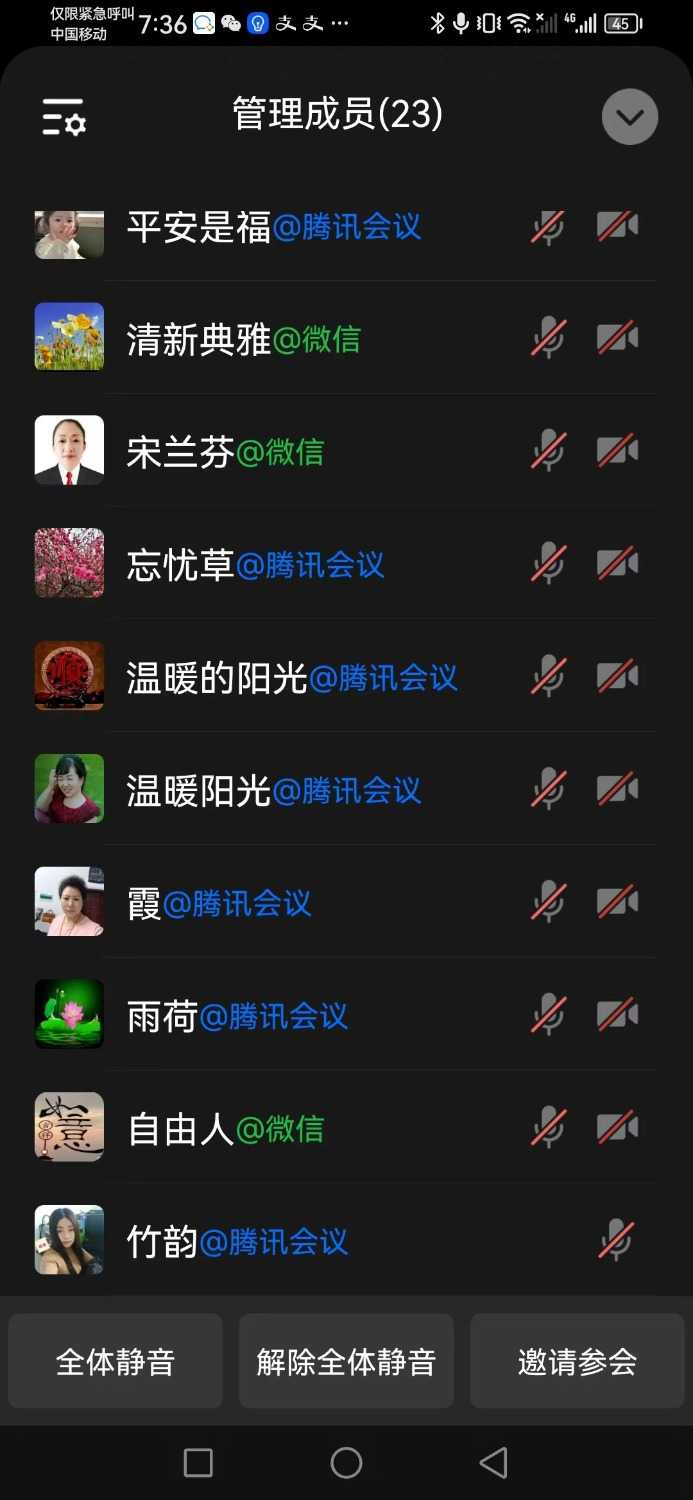
Task: Toggle microphone for 温暖的阳光
Action: click(x=548, y=677)
